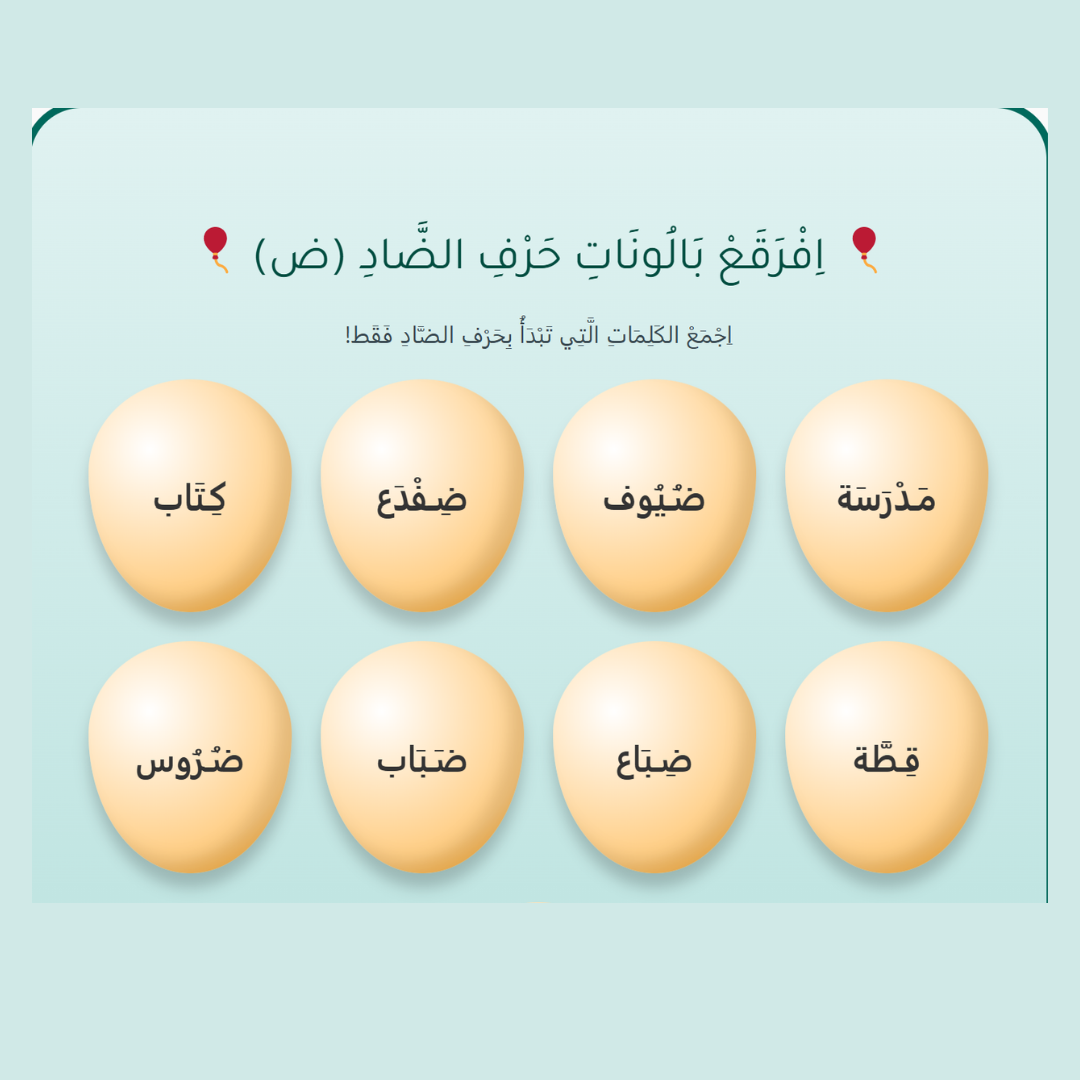The image size is (1080, 1080).
Task: Tap the balloon with the word قِطَّة
Action: (x=886, y=758)
